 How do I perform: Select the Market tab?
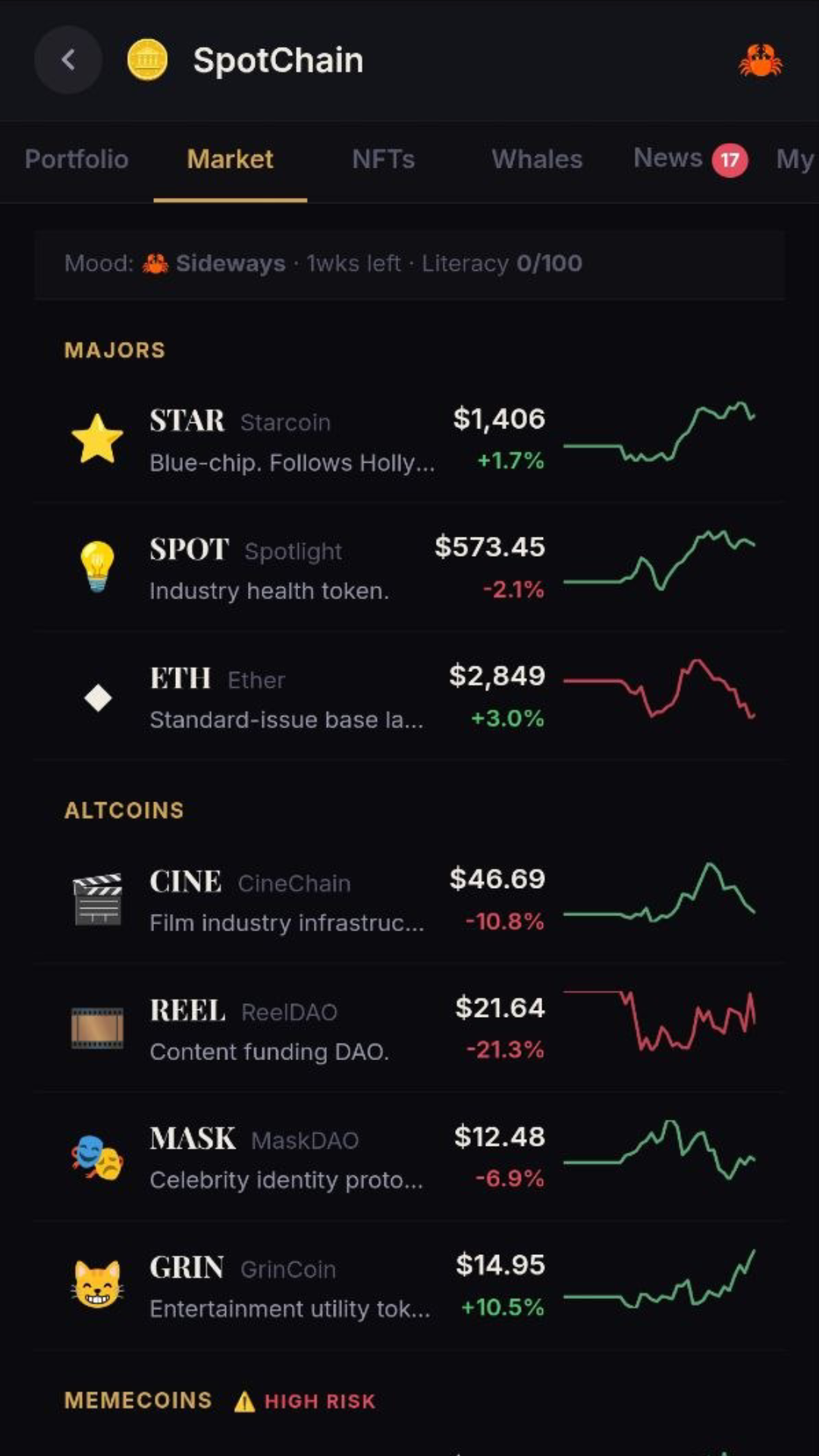pos(230,159)
